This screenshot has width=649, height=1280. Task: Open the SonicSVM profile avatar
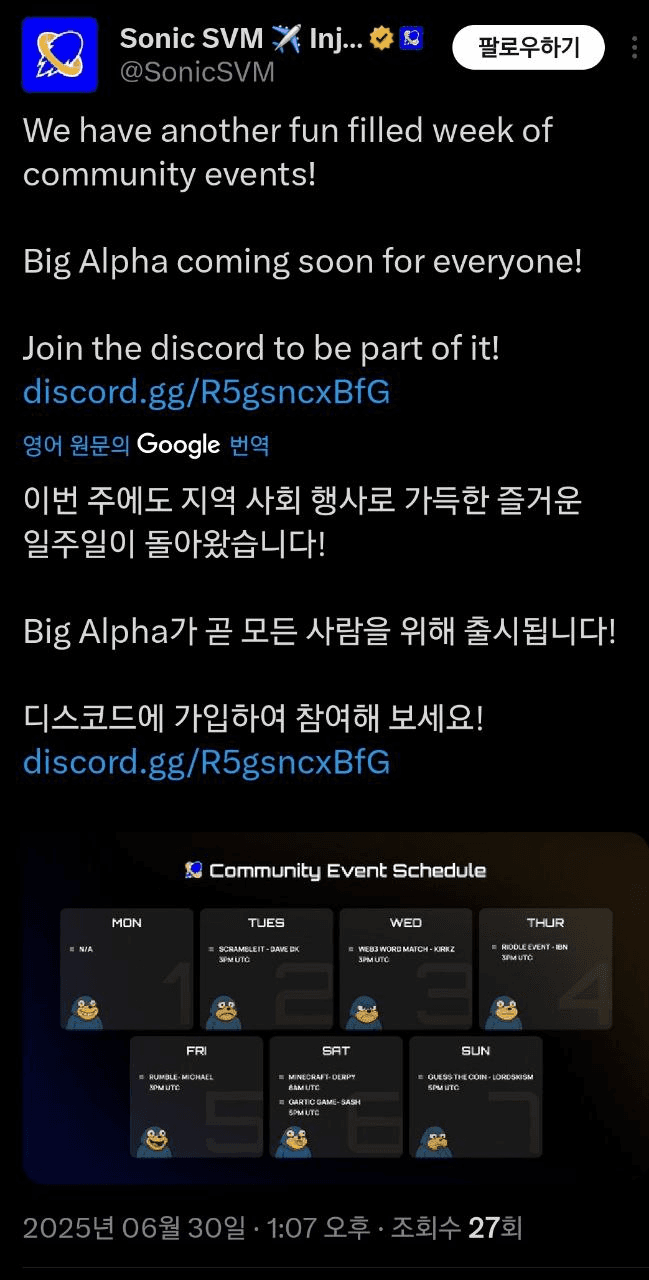coord(59,55)
